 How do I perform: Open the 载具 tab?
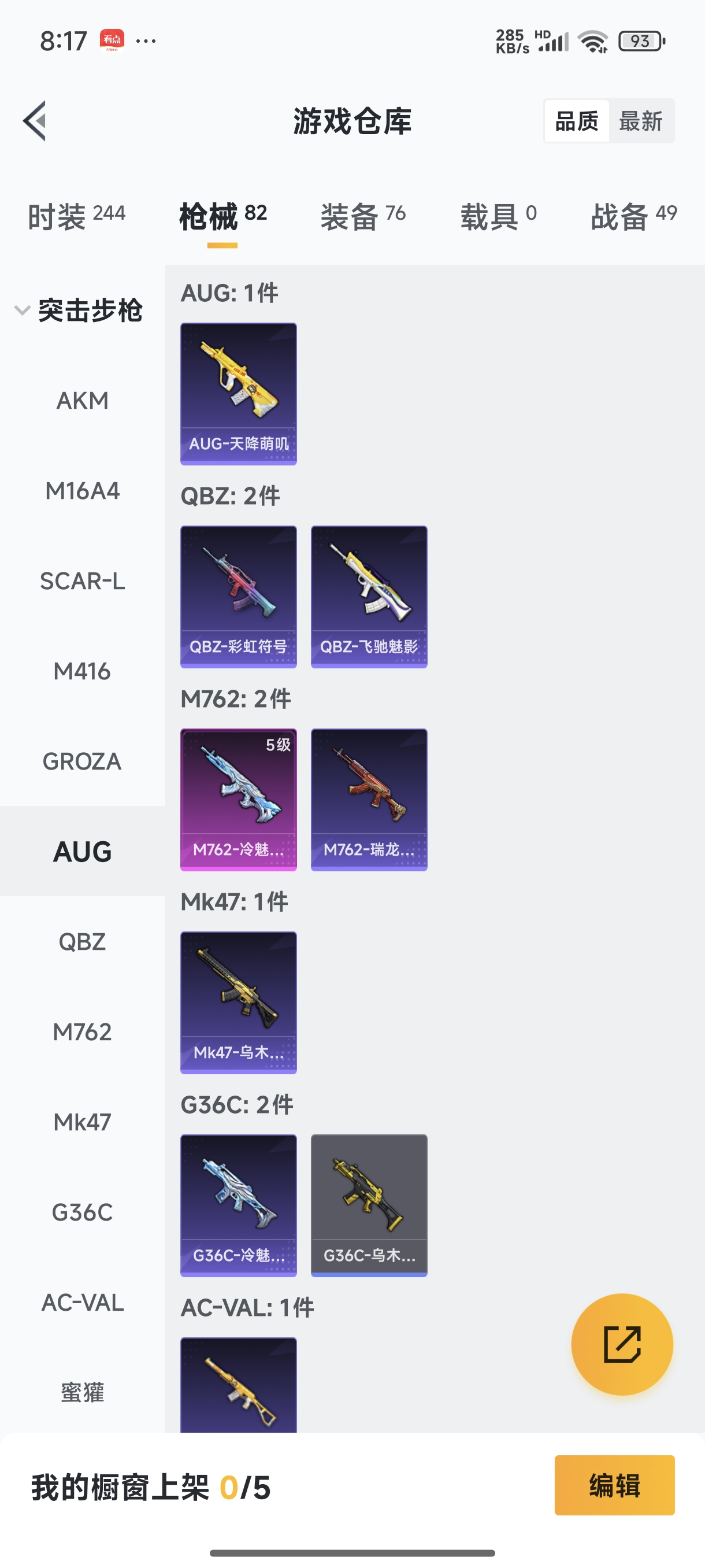tap(498, 216)
